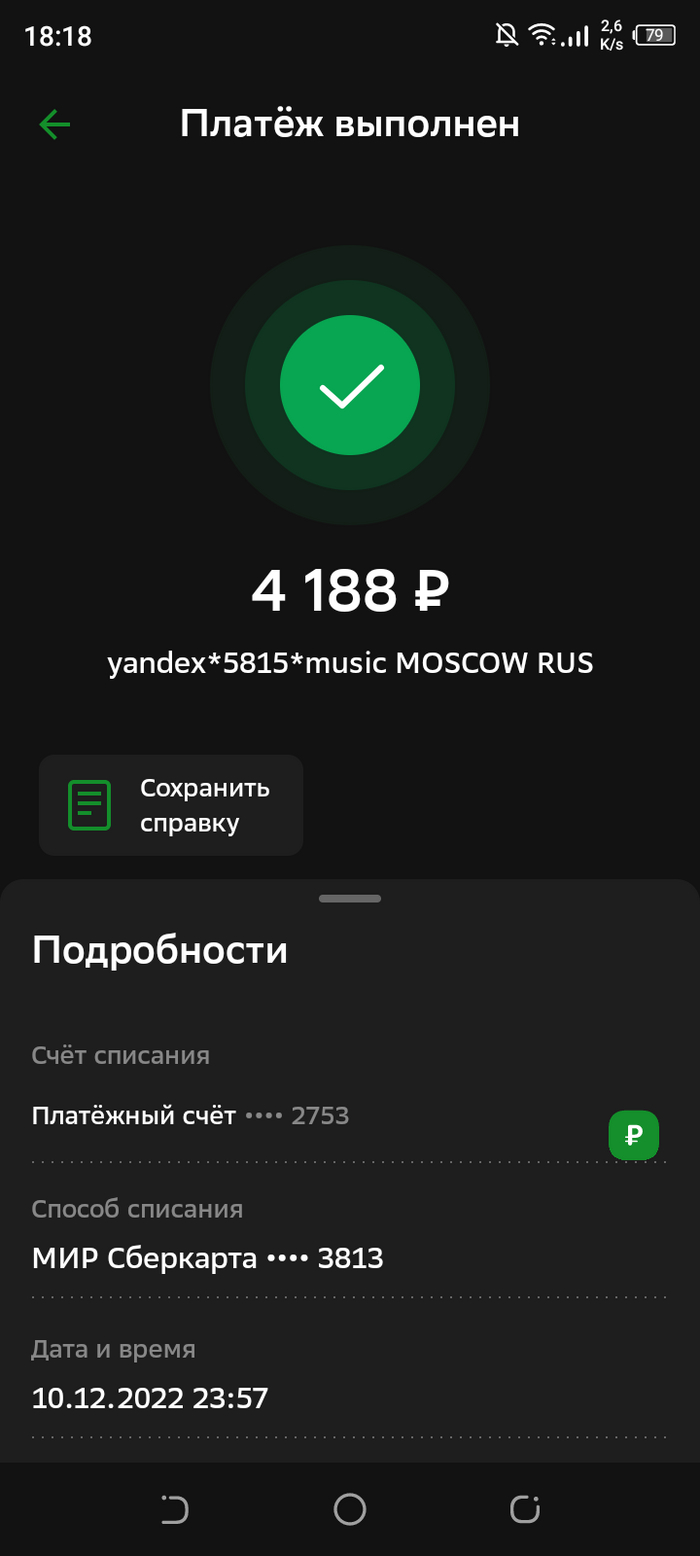
Task: Tap the details sheet drag handle
Action: 350,898
